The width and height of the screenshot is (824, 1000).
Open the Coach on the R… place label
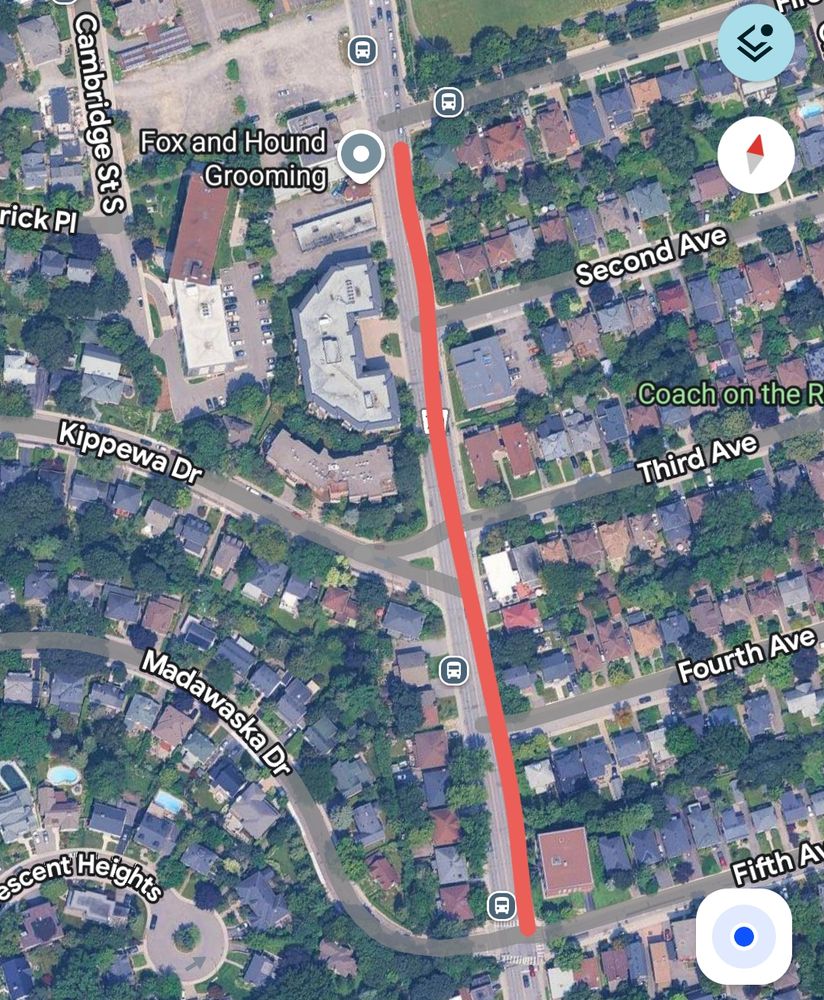click(732, 394)
